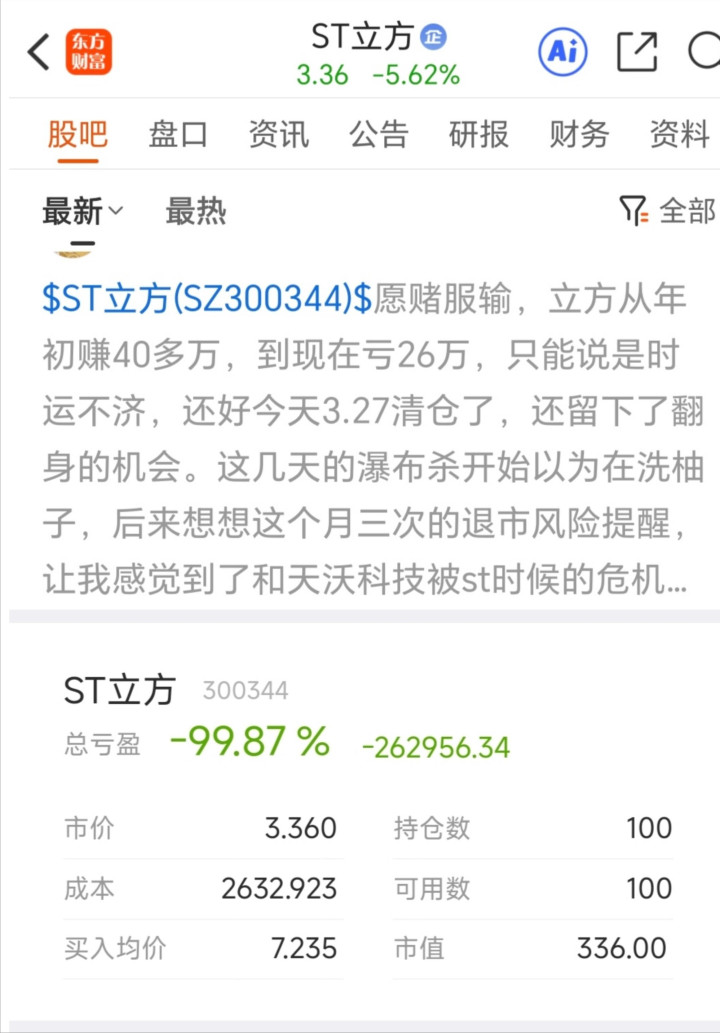Go back using the arrow icon

pos(39,52)
